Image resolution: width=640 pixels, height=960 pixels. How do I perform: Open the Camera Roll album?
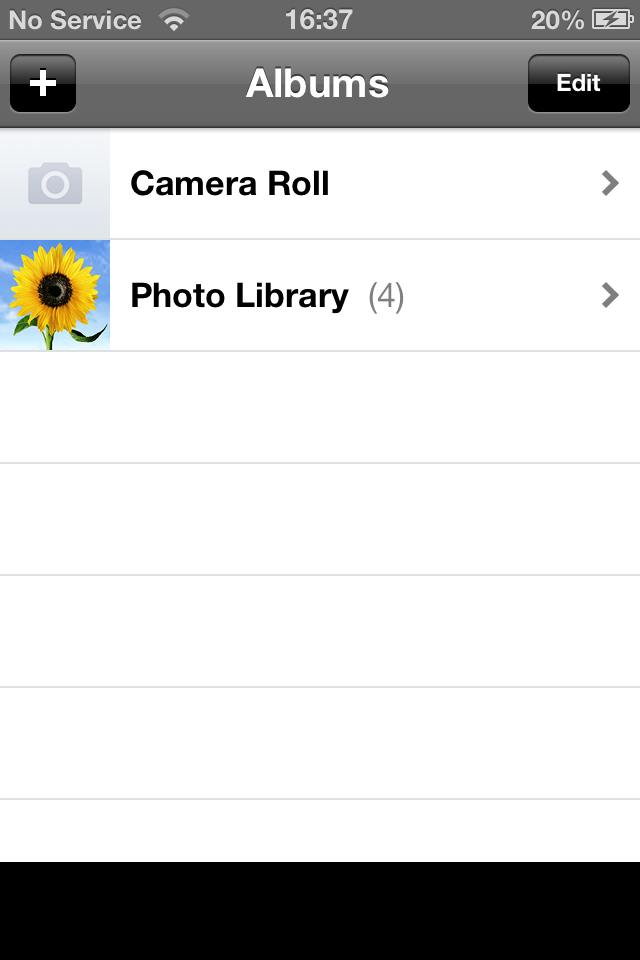320,184
